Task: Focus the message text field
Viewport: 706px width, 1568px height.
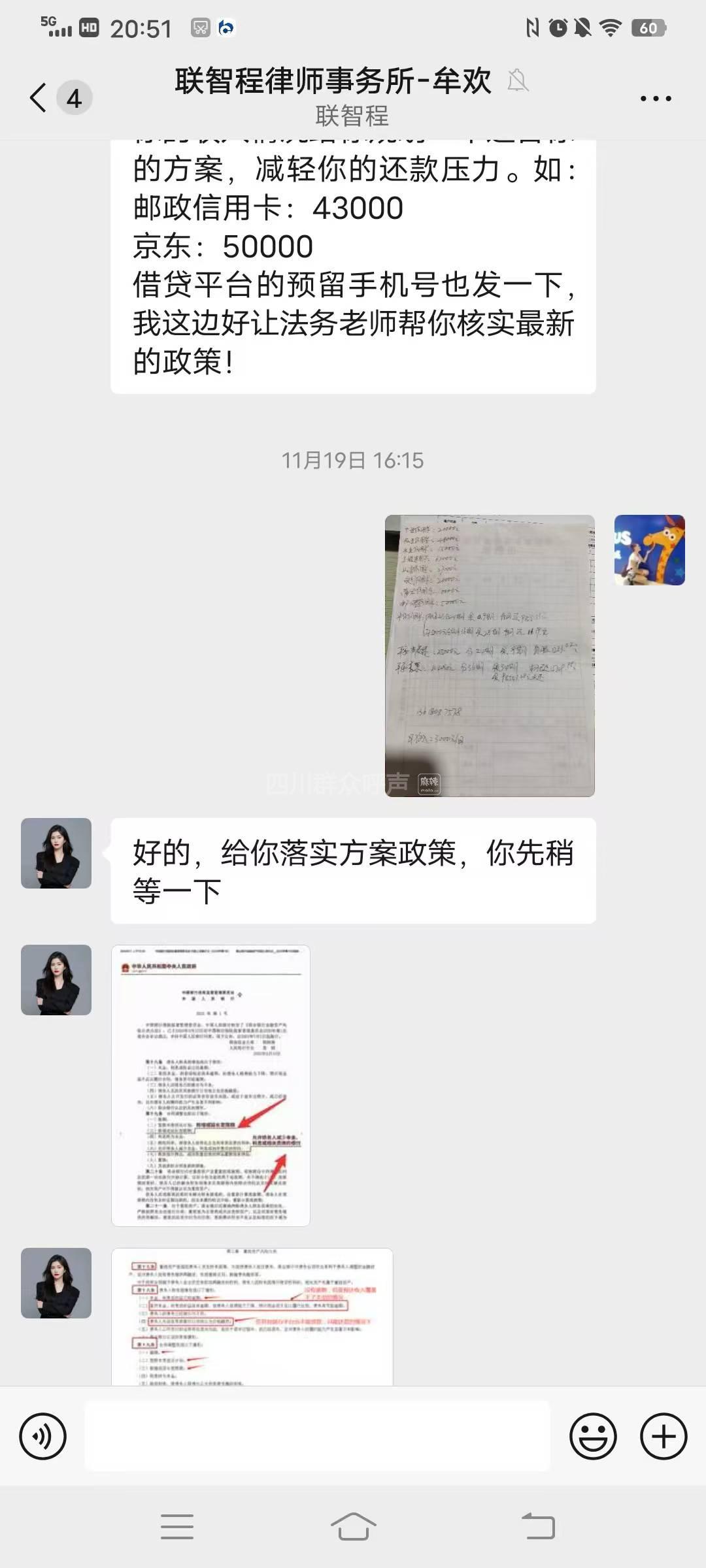Action: [x=317, y=1436]
